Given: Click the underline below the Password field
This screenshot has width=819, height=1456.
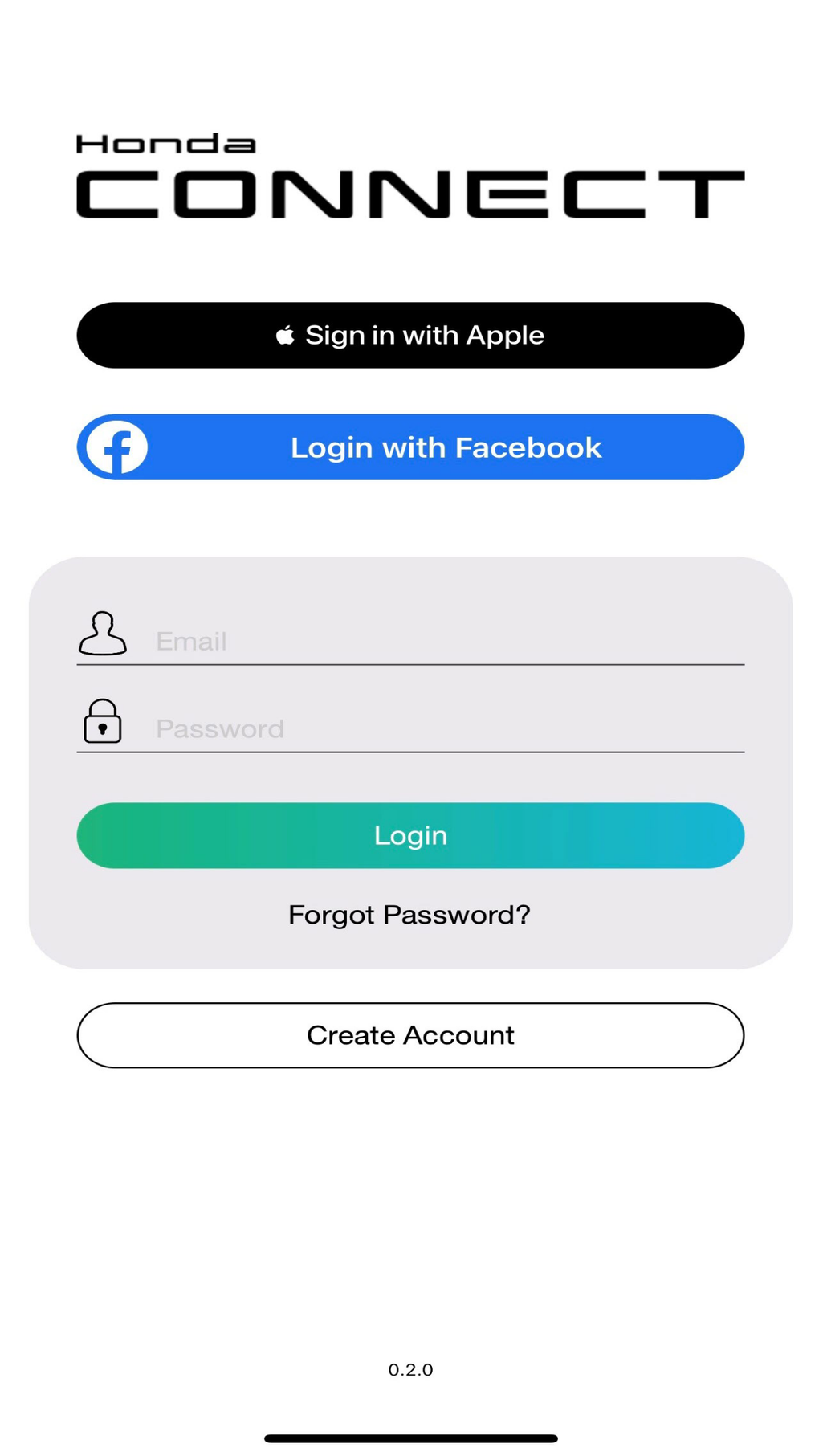Looking at the screenshot, I should [409, 752].
